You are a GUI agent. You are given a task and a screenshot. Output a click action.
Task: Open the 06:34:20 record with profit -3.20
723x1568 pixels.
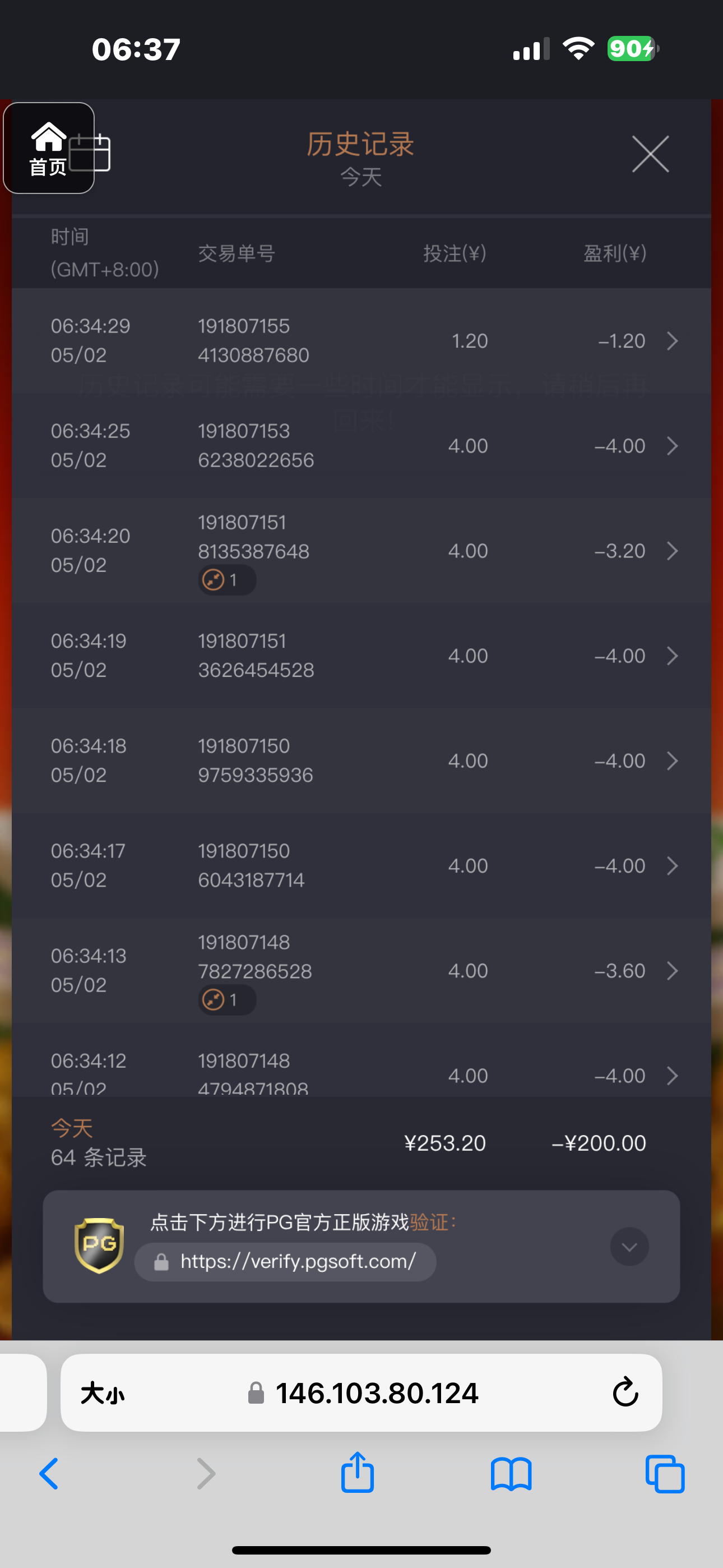pyautogui.click(x=361, y=550)
